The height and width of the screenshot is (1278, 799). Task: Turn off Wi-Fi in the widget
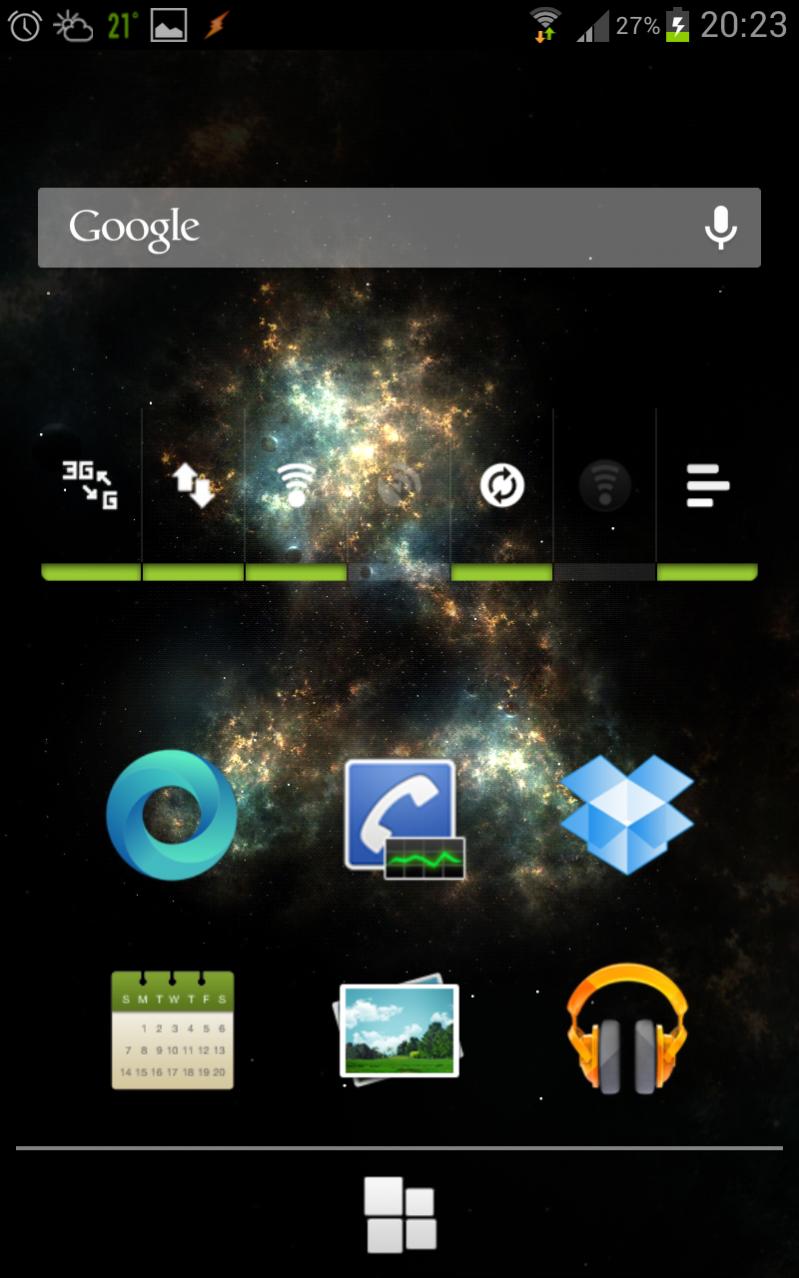(296, 486)
